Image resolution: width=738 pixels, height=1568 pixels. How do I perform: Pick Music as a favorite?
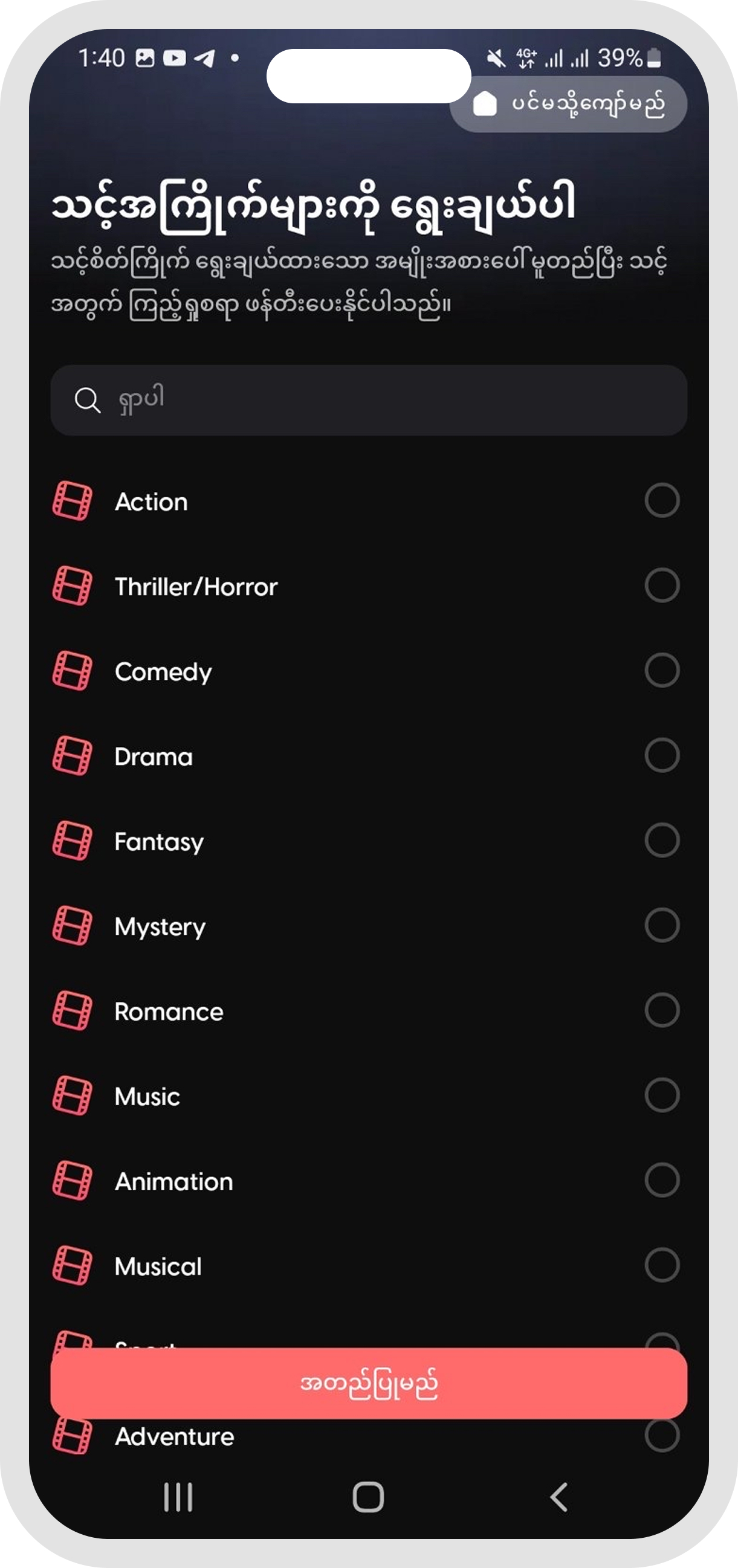click(x=661, y=1095)
